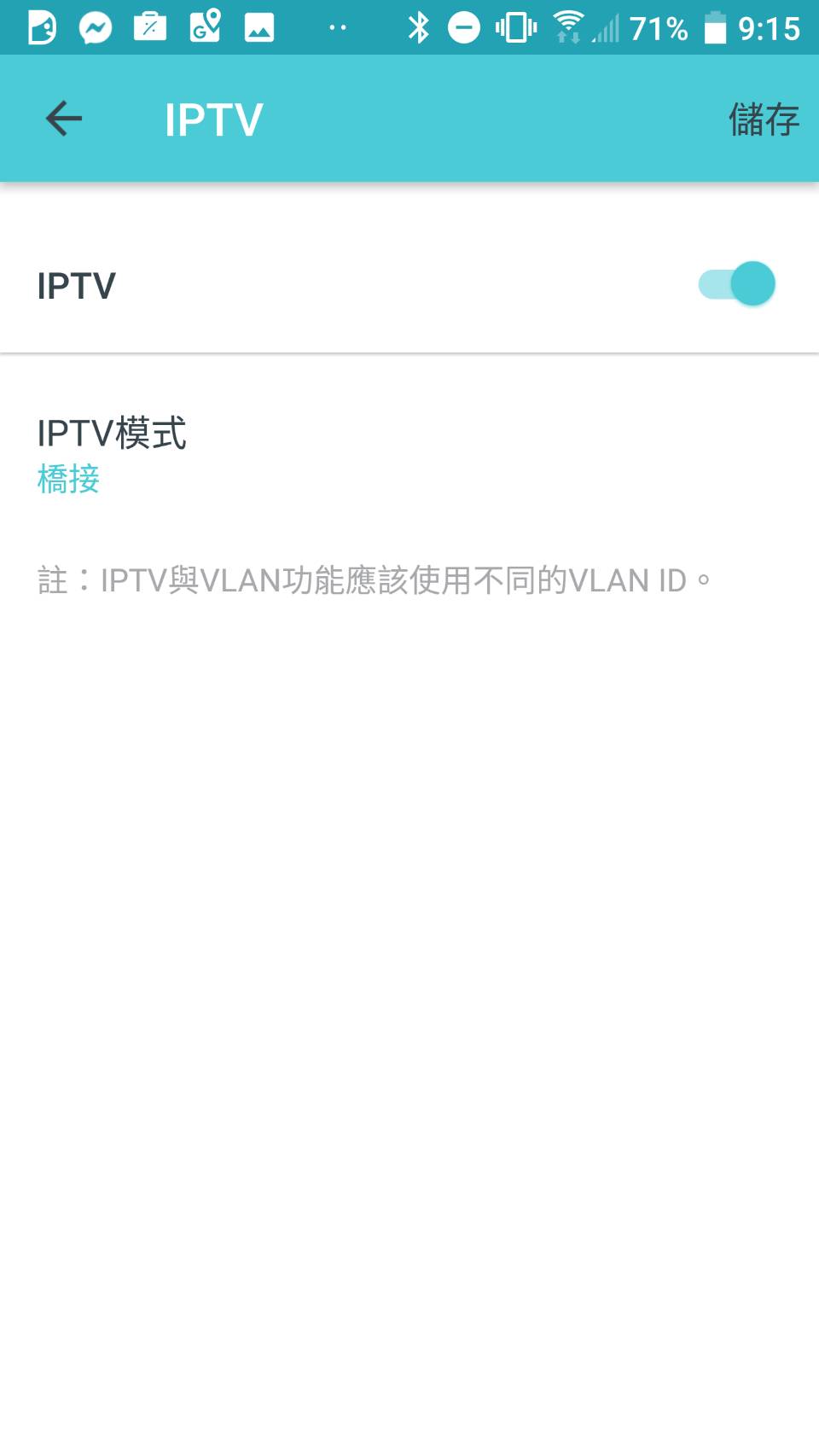Tap the clipboard notification icon in status bar
The width and height of the screenshot is (819, 1456).
click(x=148, y=28)
